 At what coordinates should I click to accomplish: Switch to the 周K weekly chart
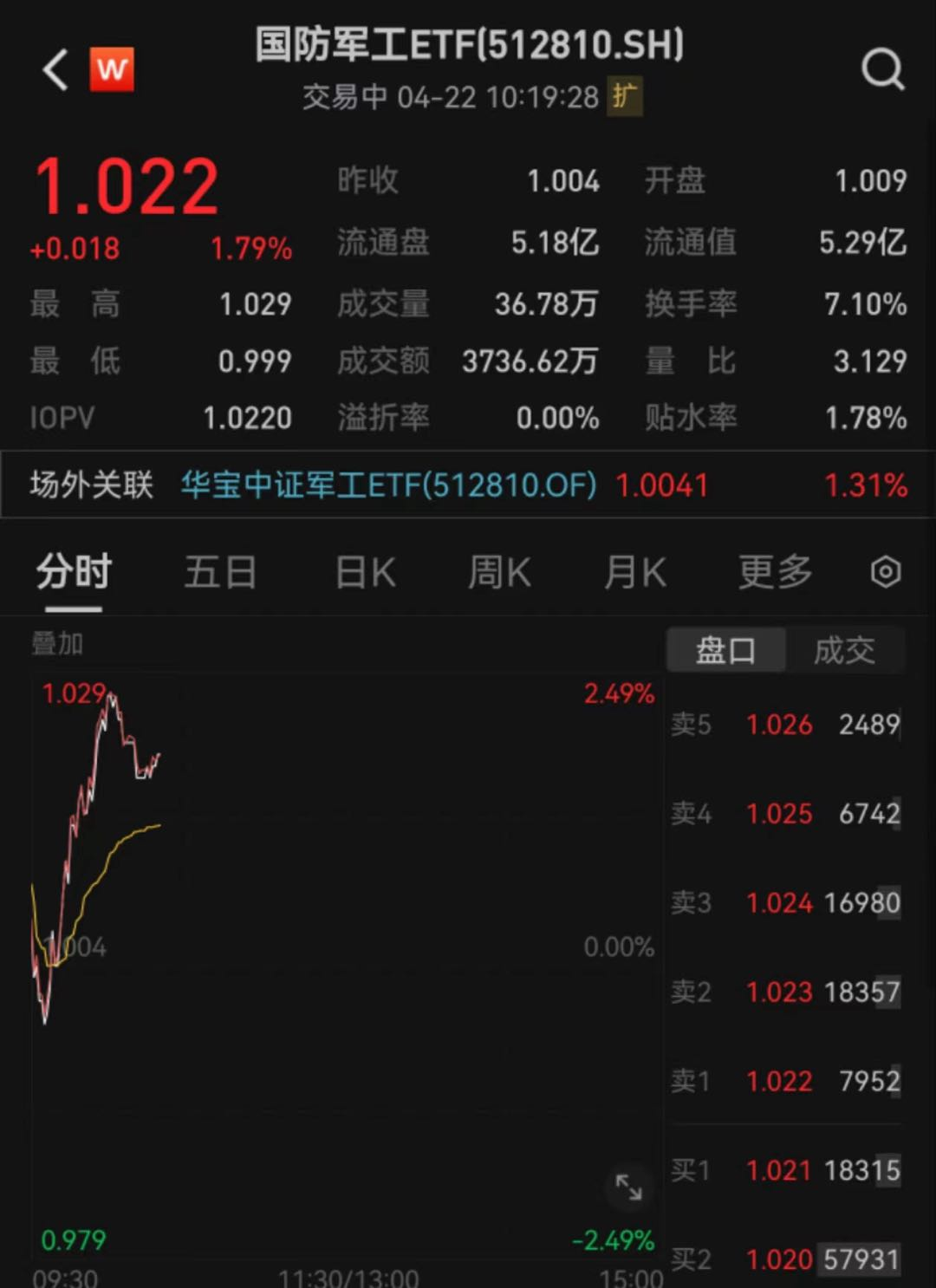click(498, 571)
